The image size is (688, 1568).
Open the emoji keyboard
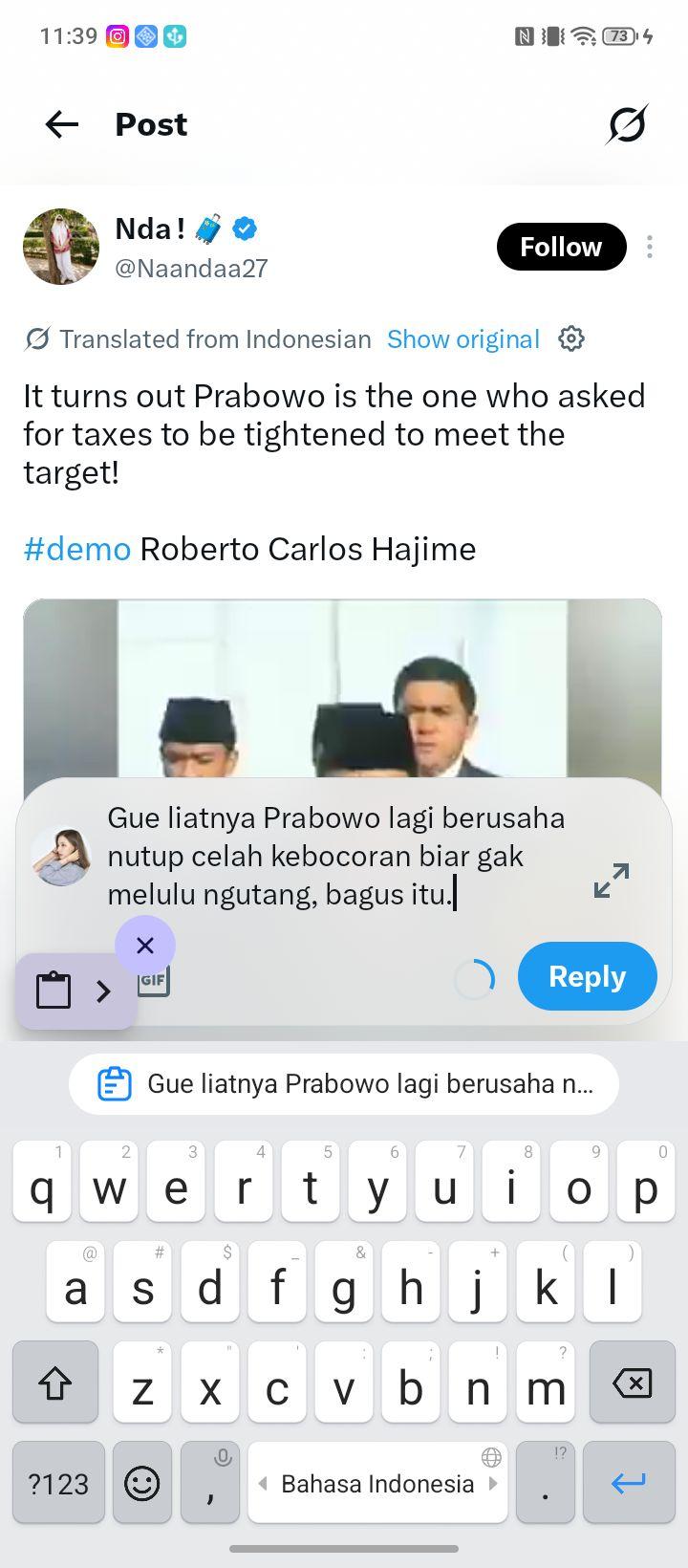point(142,1483)
